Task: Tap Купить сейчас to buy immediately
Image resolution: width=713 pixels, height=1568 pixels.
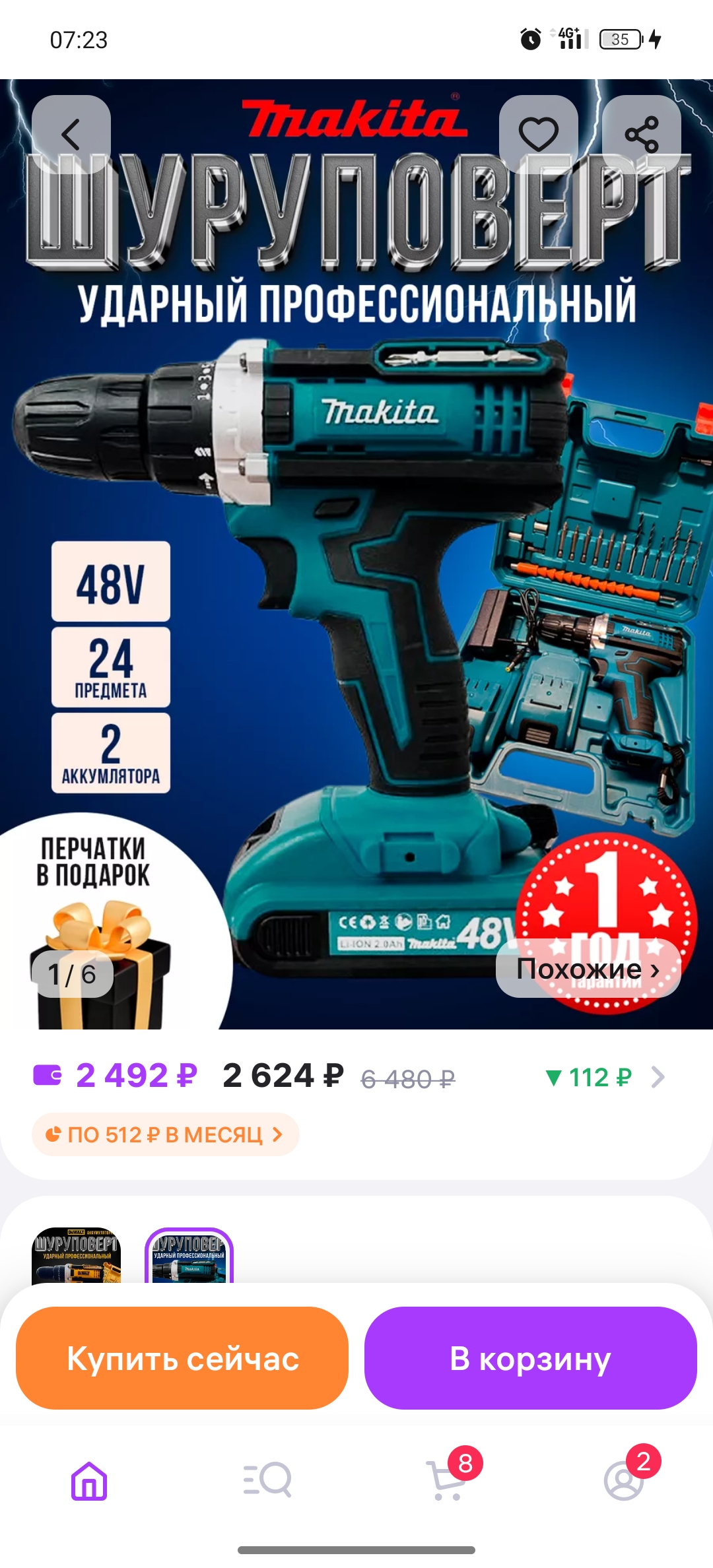Action: [x=182, y=1358]
